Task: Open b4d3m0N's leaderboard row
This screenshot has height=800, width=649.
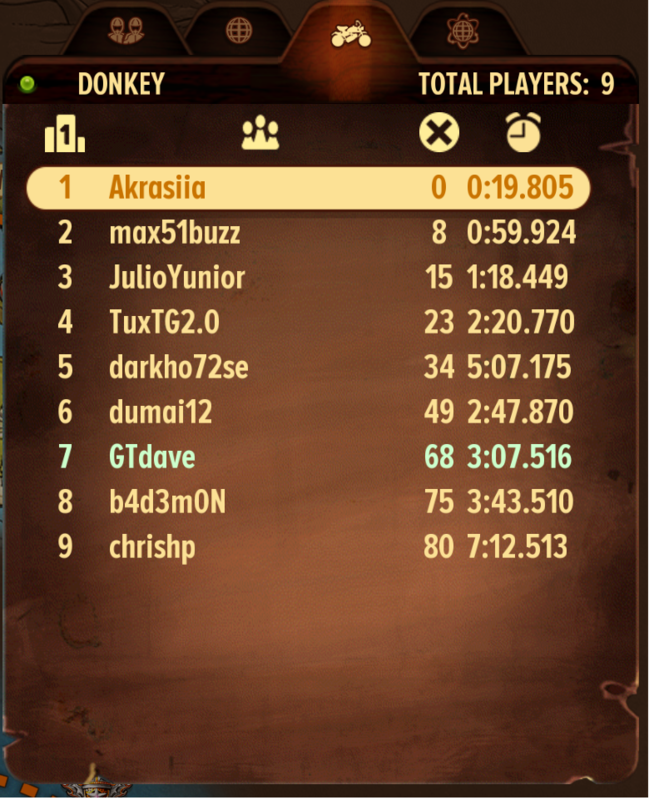Action: point(308,501)
